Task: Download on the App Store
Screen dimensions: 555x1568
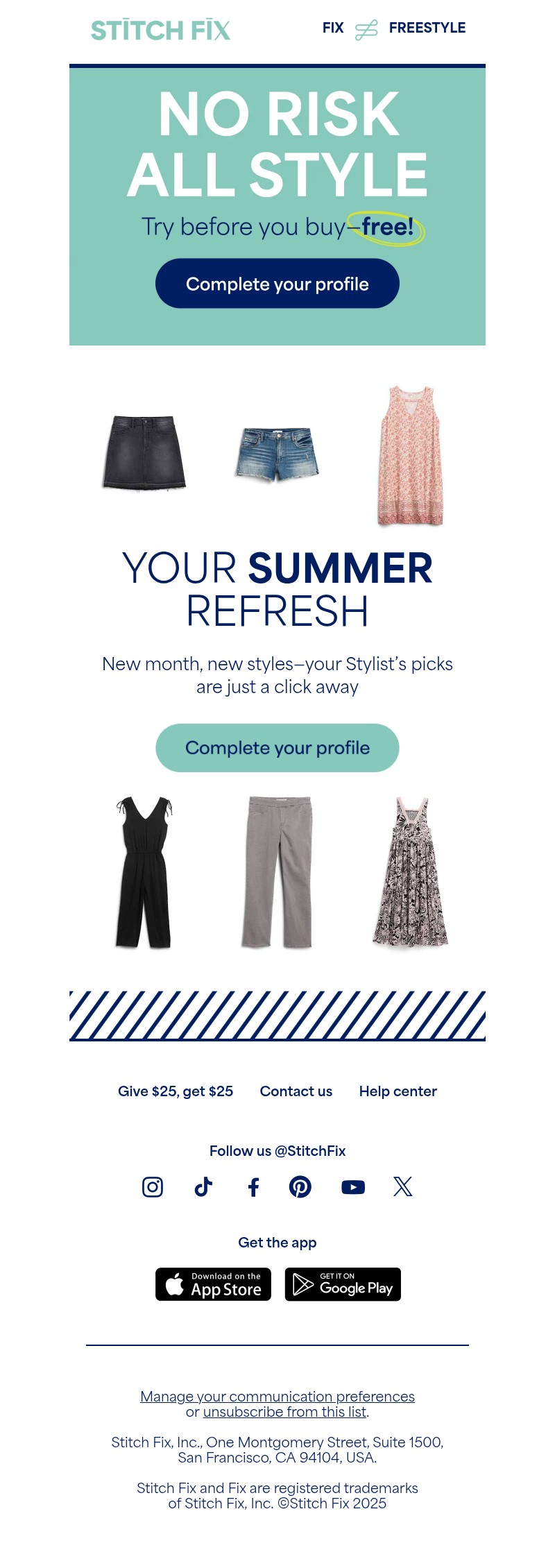Action: pos(213,1284)
